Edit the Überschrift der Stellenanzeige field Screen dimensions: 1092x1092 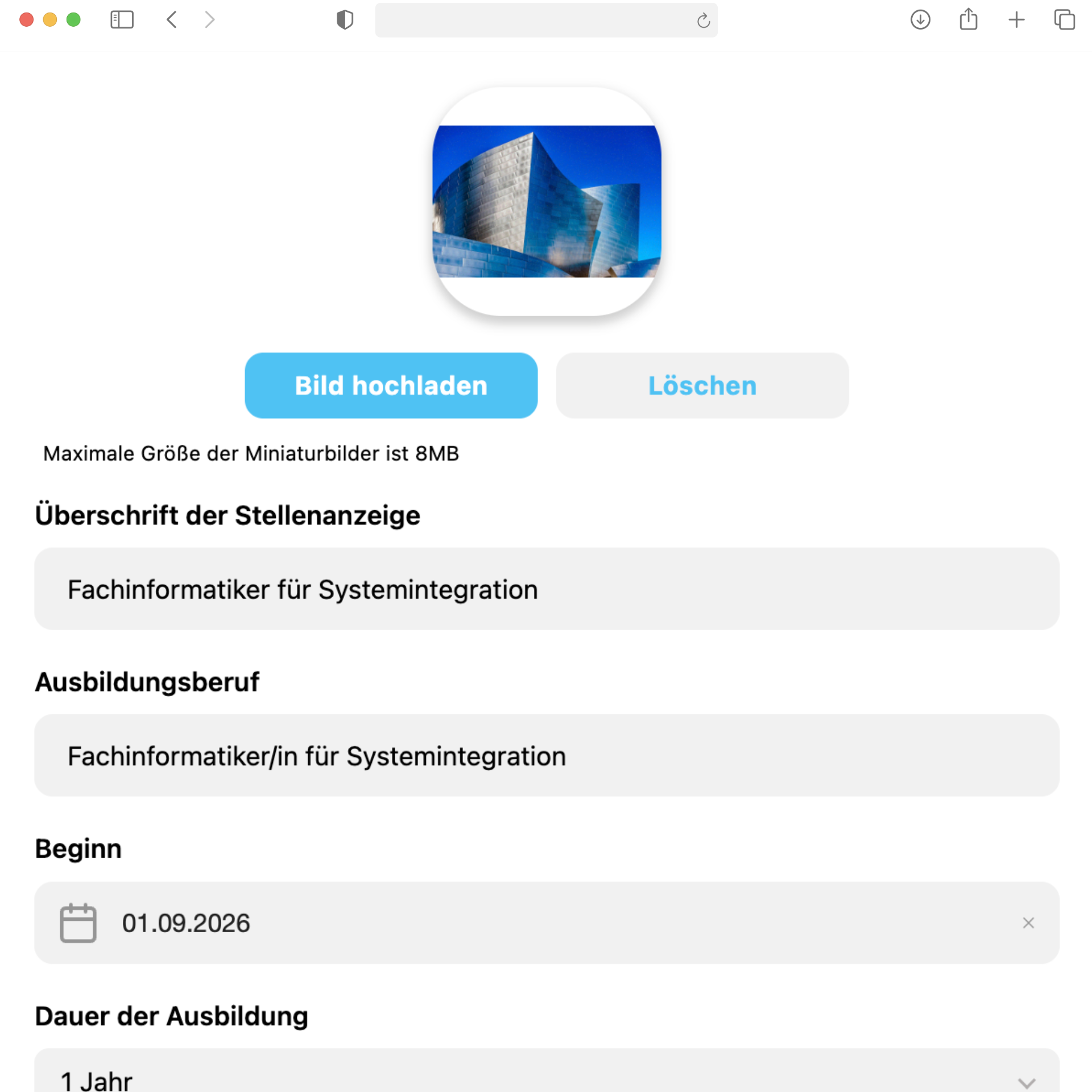(x=546, y=589)
